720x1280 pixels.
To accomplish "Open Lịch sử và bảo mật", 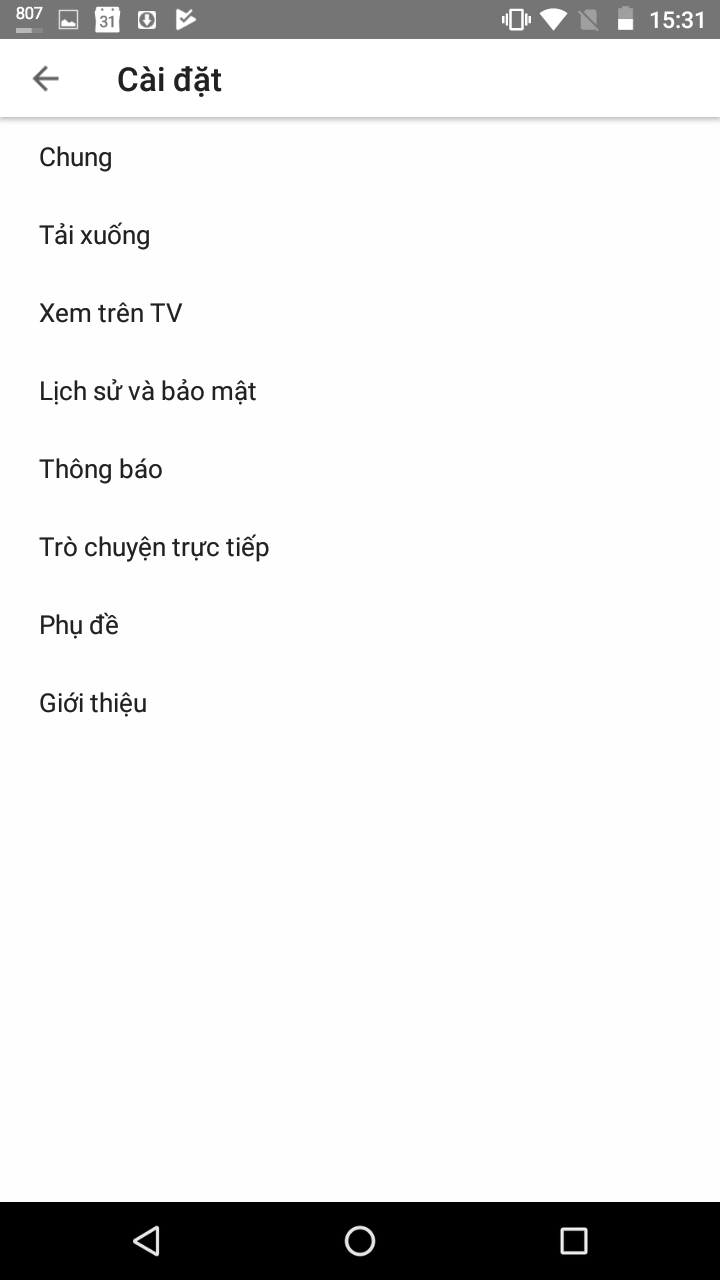I will click(x=148, y=391).
